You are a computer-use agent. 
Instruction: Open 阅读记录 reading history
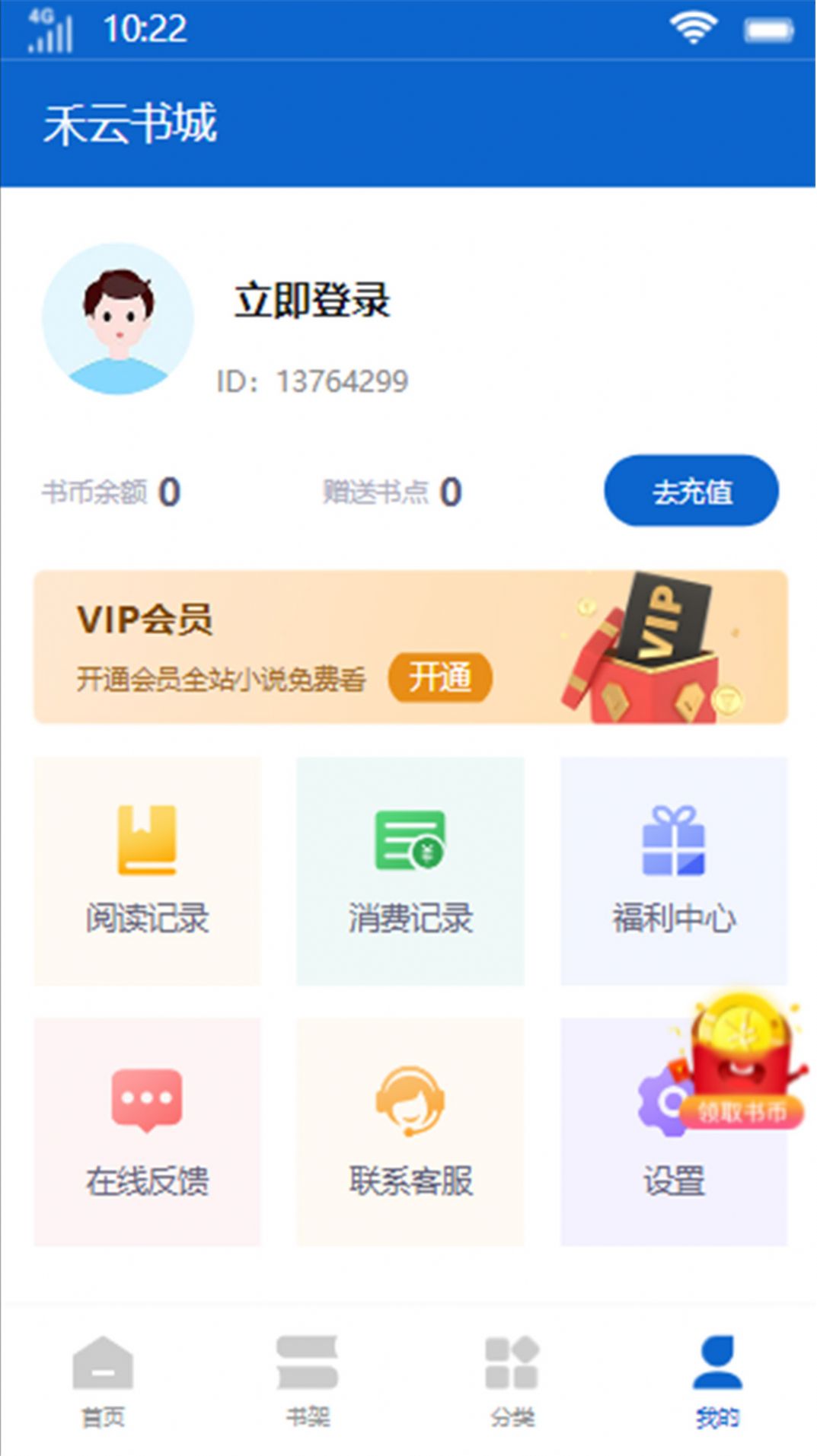click(148, 871)
